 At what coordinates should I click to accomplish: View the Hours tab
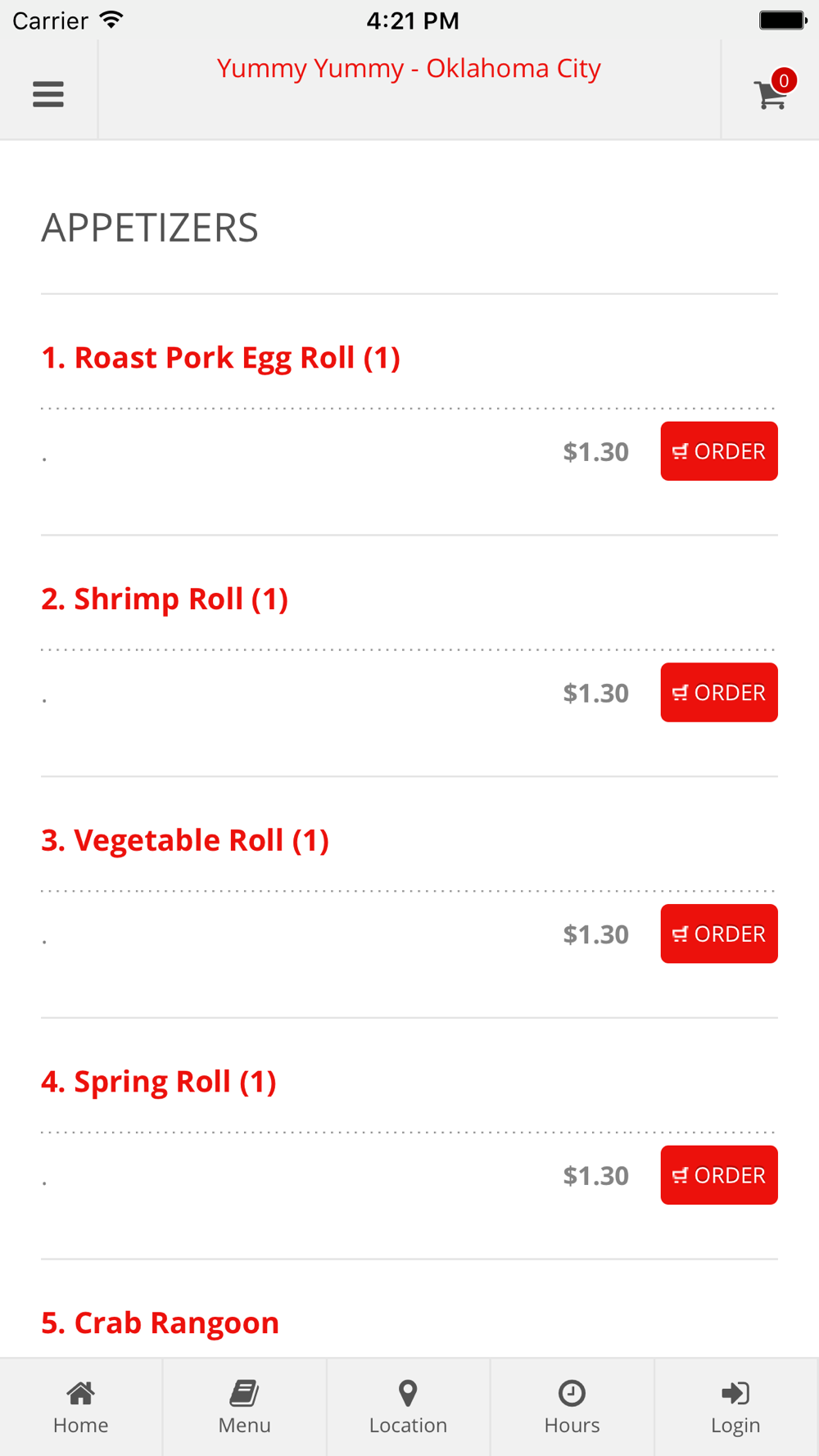[572, 1407]
